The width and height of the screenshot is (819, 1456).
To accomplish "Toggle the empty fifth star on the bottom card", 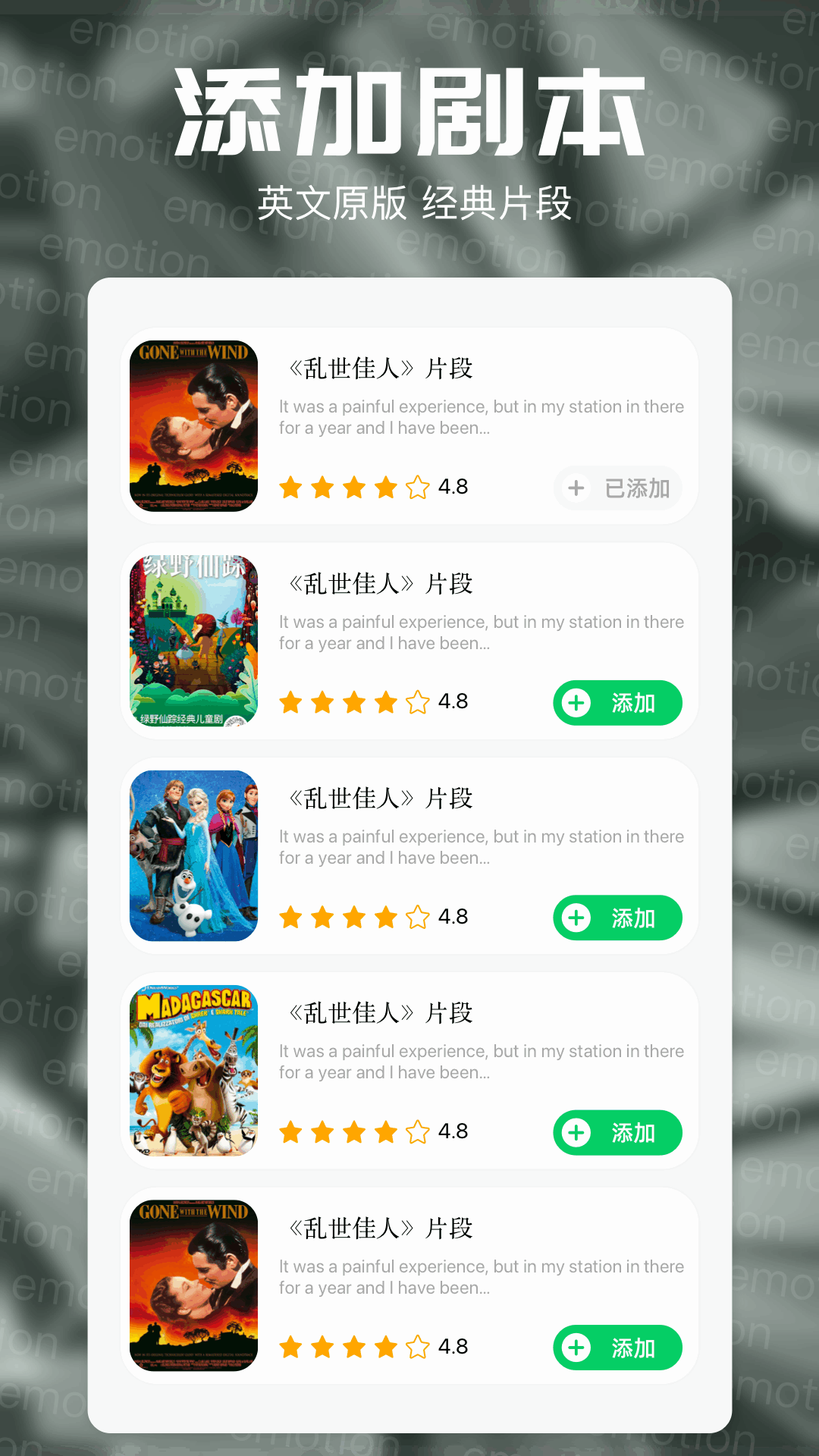I will pyautogui.click(x=416, y=1348).
